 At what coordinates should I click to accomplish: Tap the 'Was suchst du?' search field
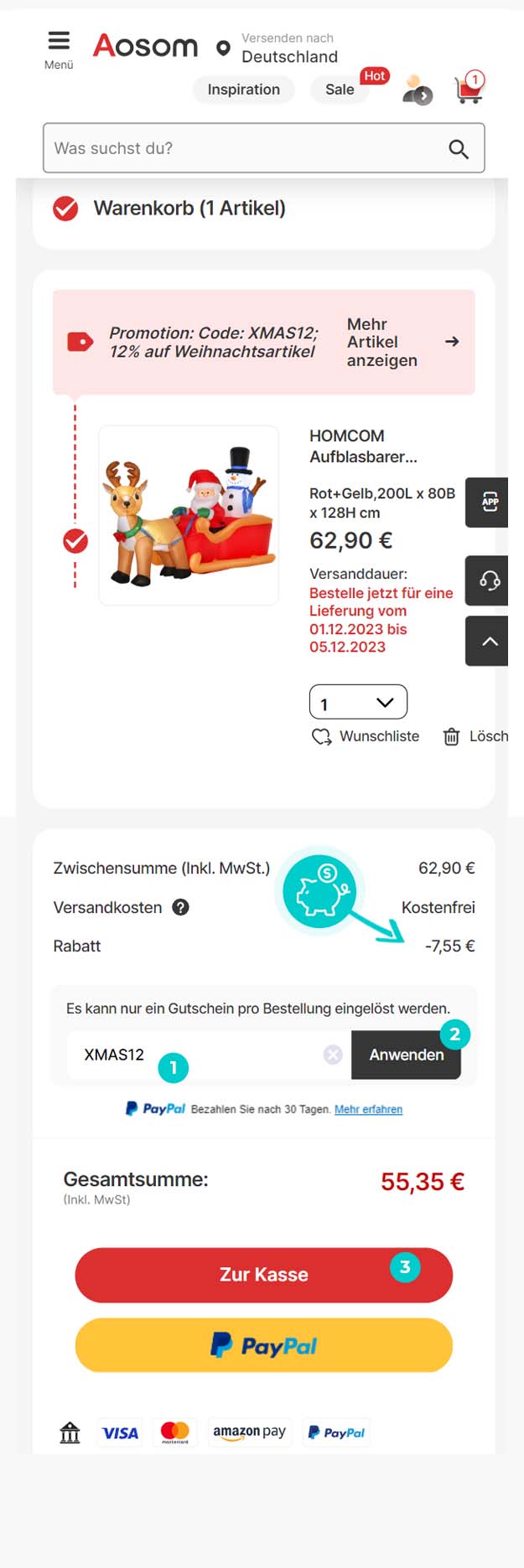point(243,148)
